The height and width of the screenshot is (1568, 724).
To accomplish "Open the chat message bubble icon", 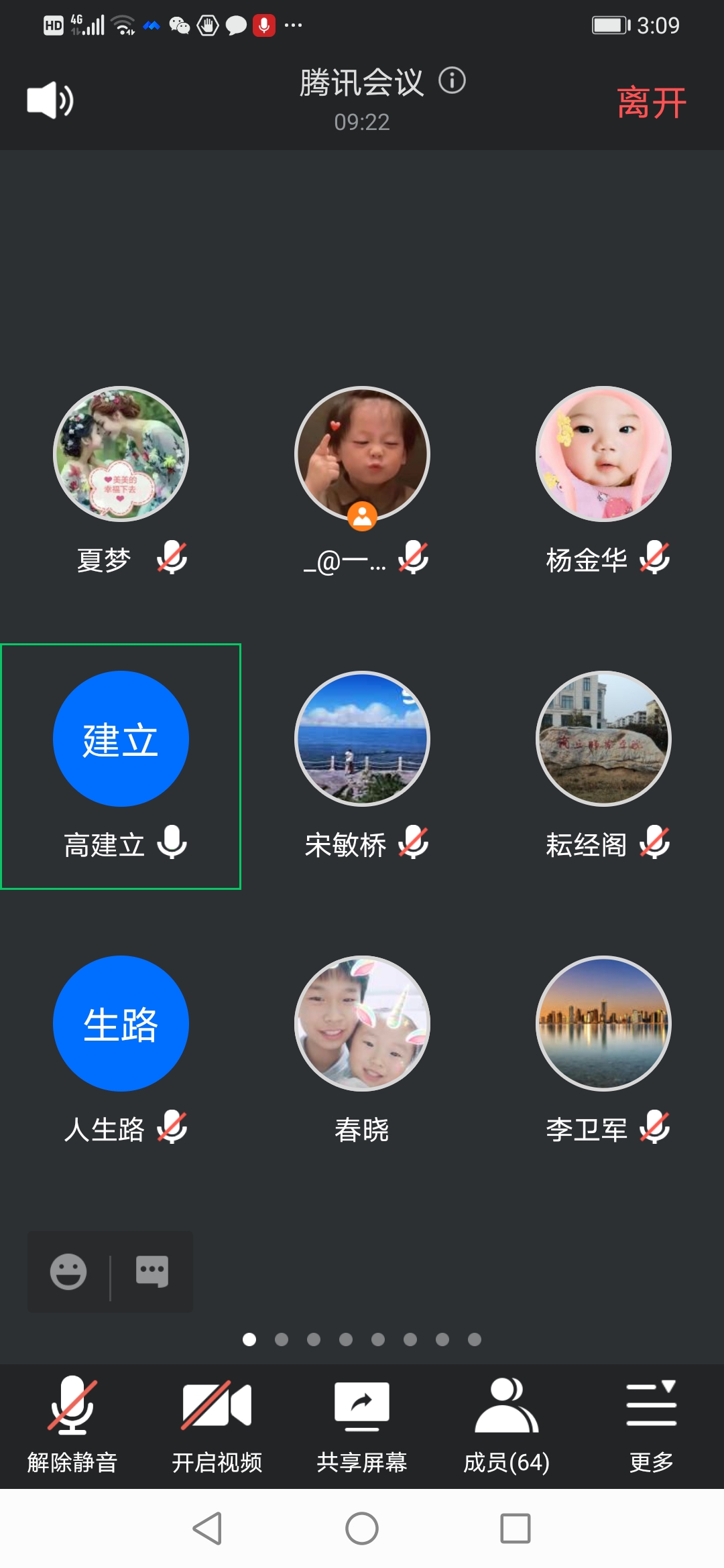I will click(x=152, y=1271).
